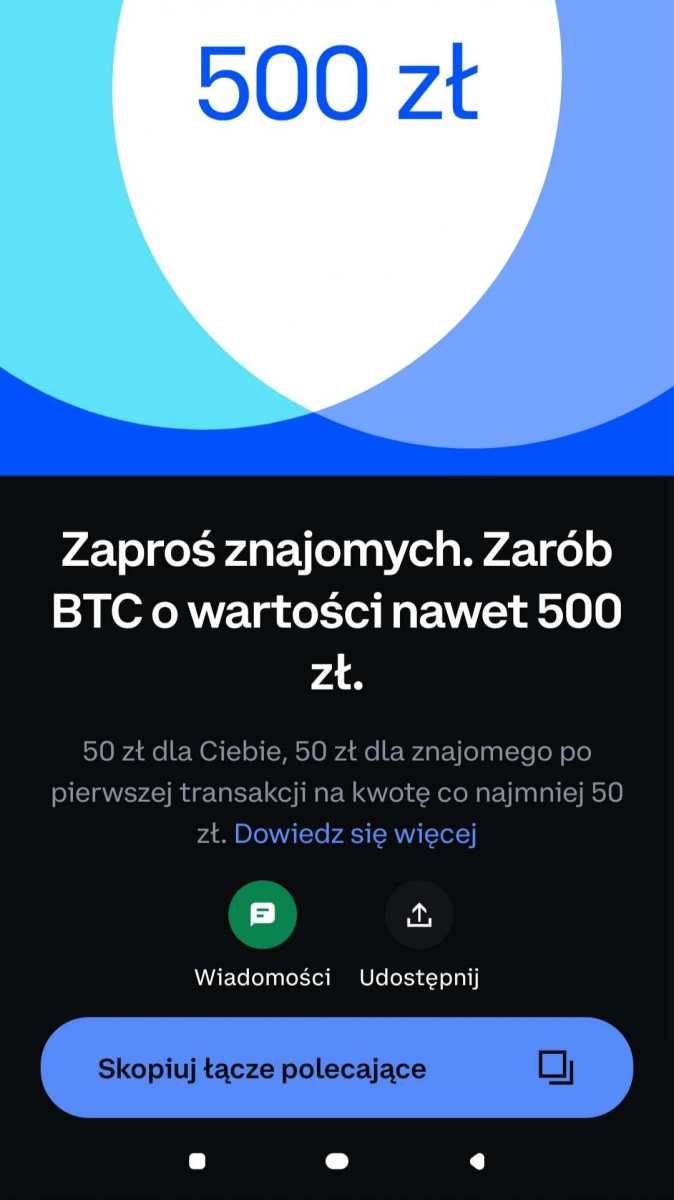Tap the Udostępnij share icon
The width and height of the screenshot is (674, 1200).
419,914
